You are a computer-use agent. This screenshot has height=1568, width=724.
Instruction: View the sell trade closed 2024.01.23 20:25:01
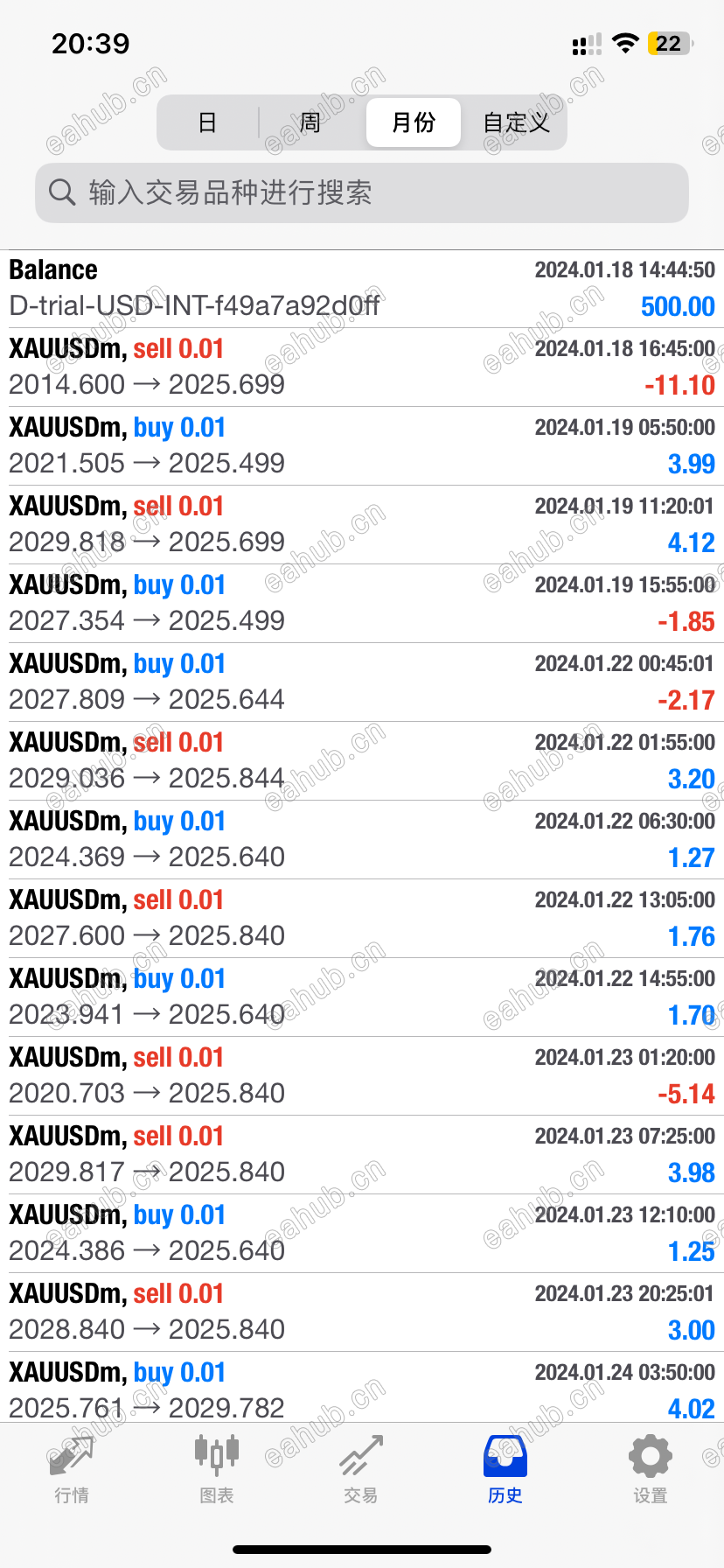pyautogui.click(x=362, y=1312)
